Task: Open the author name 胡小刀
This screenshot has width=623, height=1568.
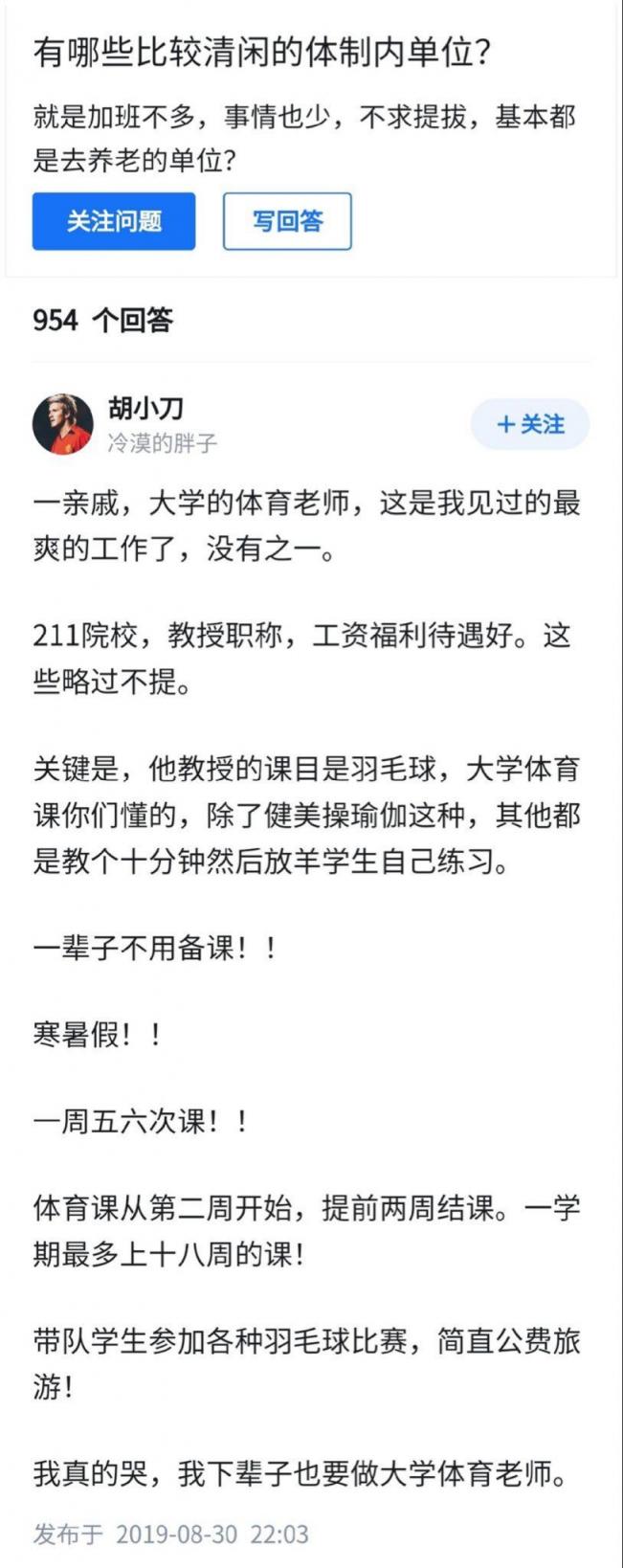Action: pos(145,409)
